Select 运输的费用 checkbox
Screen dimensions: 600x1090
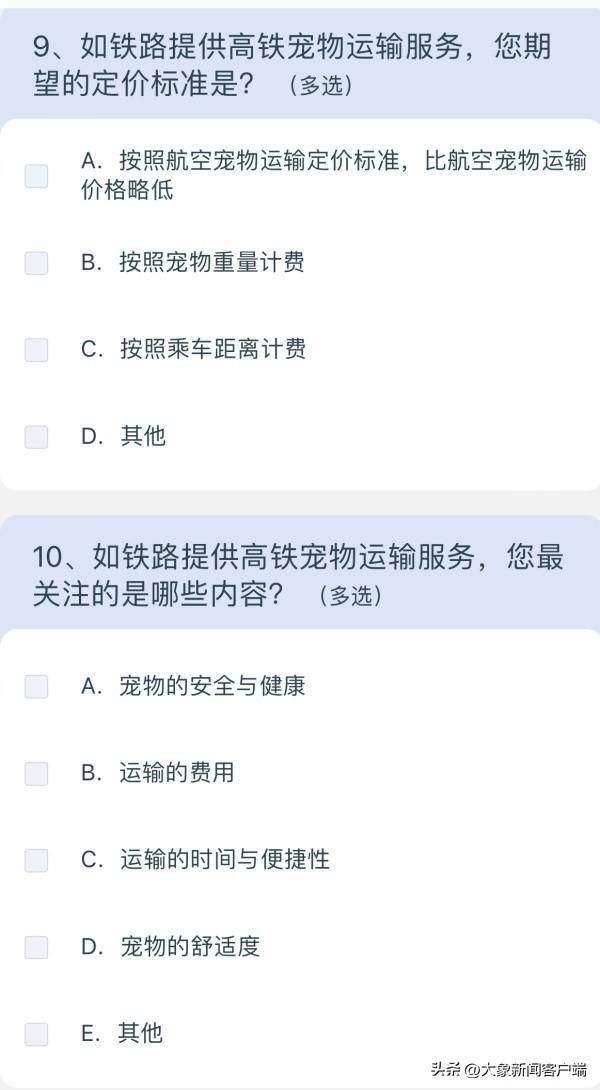(x=36, y=773)
